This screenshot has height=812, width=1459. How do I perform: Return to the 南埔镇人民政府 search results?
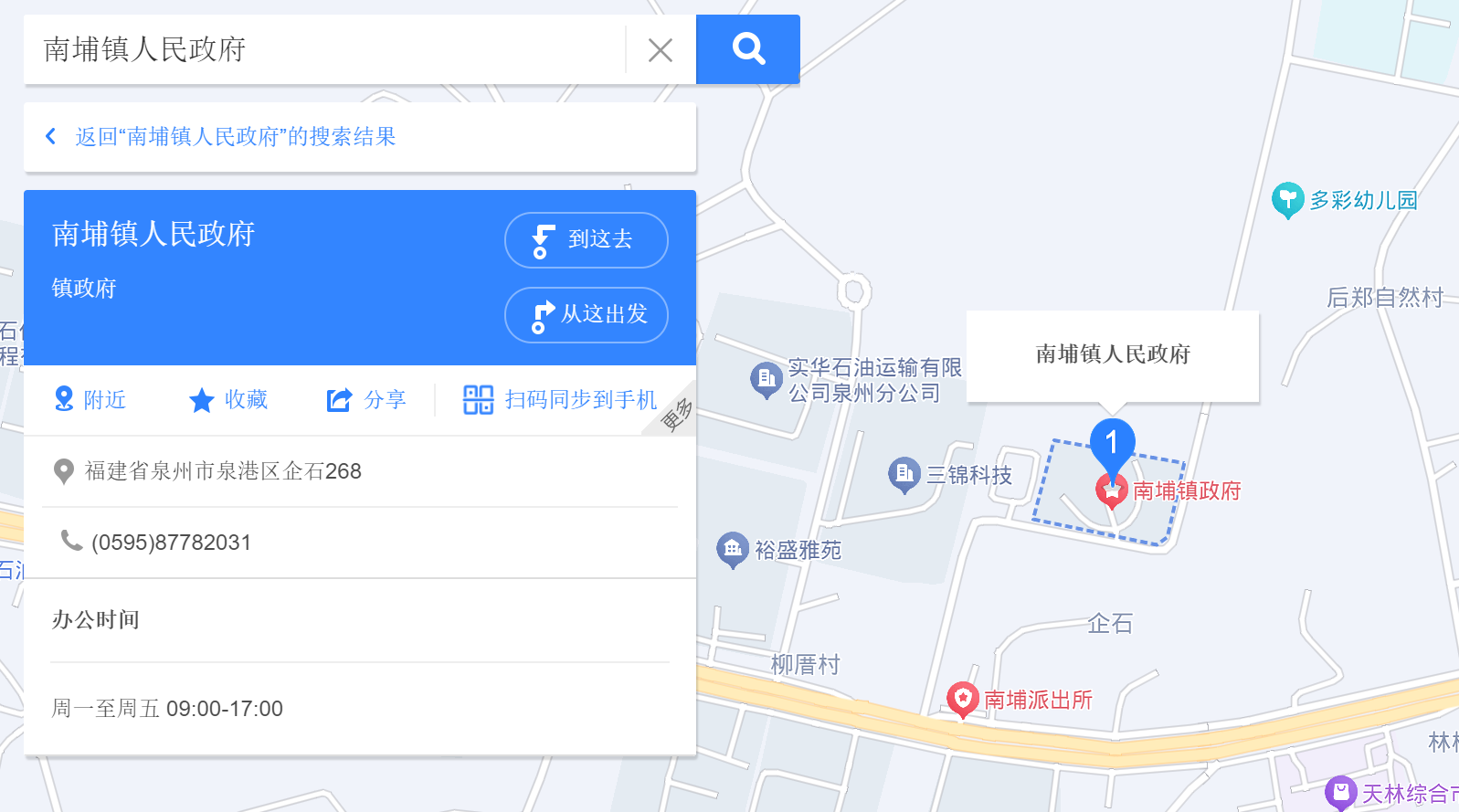click(x=235, y=137)
